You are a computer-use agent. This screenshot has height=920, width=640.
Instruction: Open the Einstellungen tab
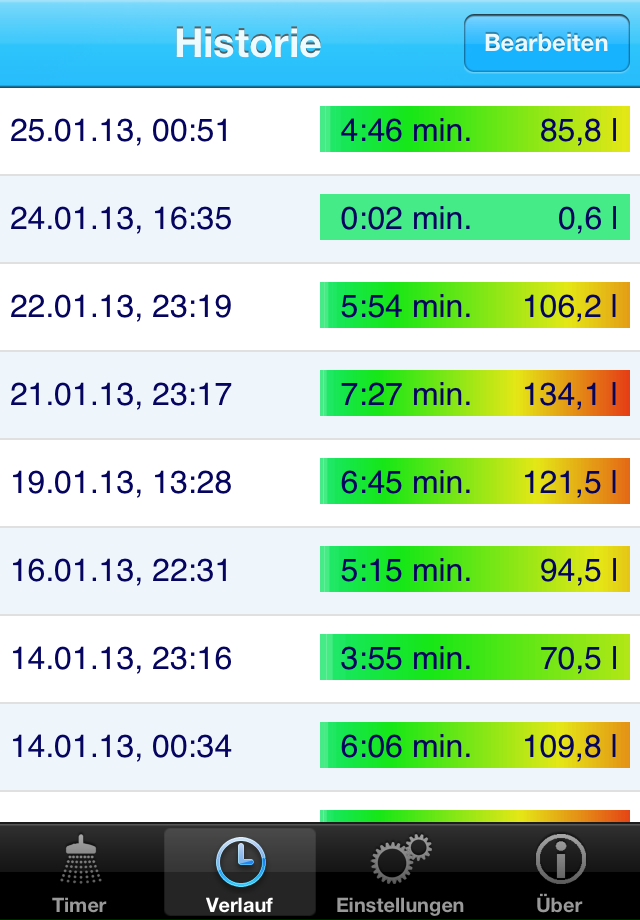tap(400, 872)
